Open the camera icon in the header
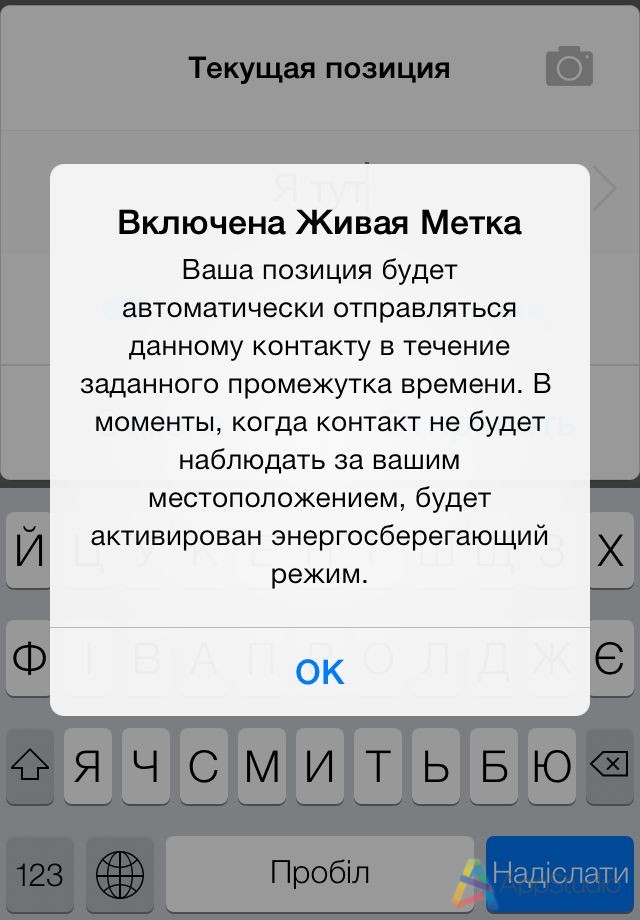The height and width of the screenshot is (920, 640). (569, 67)
